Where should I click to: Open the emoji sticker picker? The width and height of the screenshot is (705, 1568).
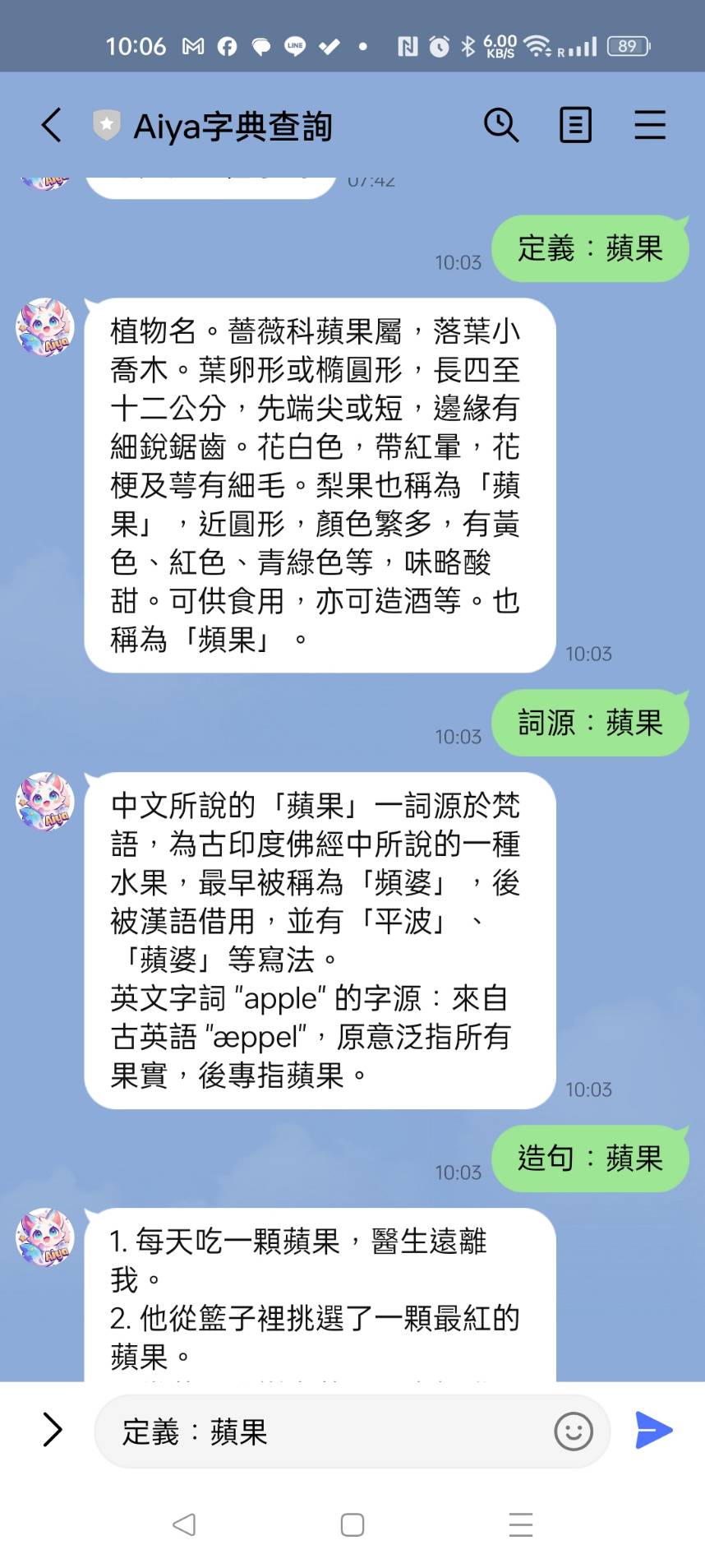(573, 1432)
